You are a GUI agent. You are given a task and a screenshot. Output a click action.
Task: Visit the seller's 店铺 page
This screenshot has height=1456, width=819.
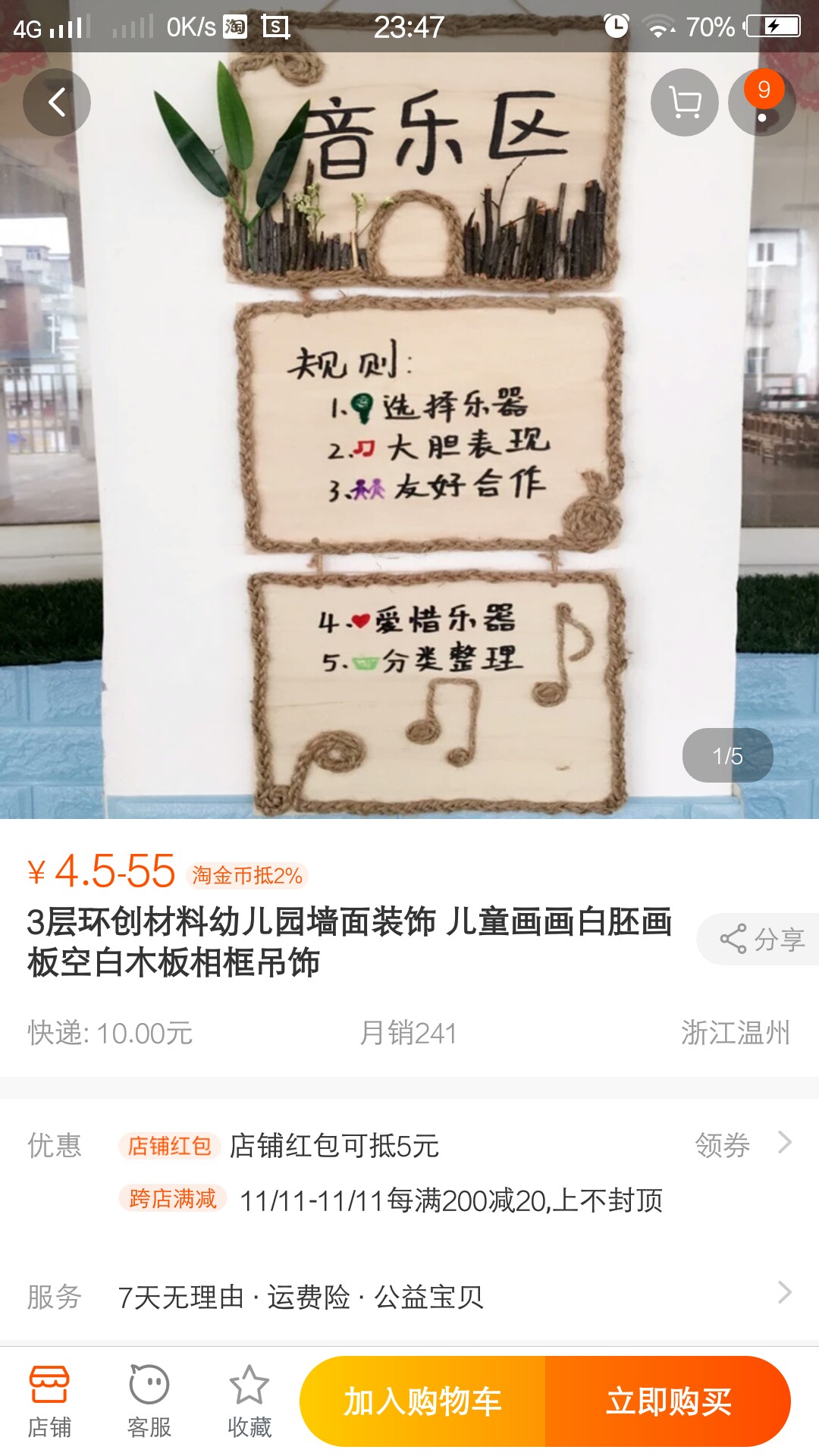pos(49,1401)
